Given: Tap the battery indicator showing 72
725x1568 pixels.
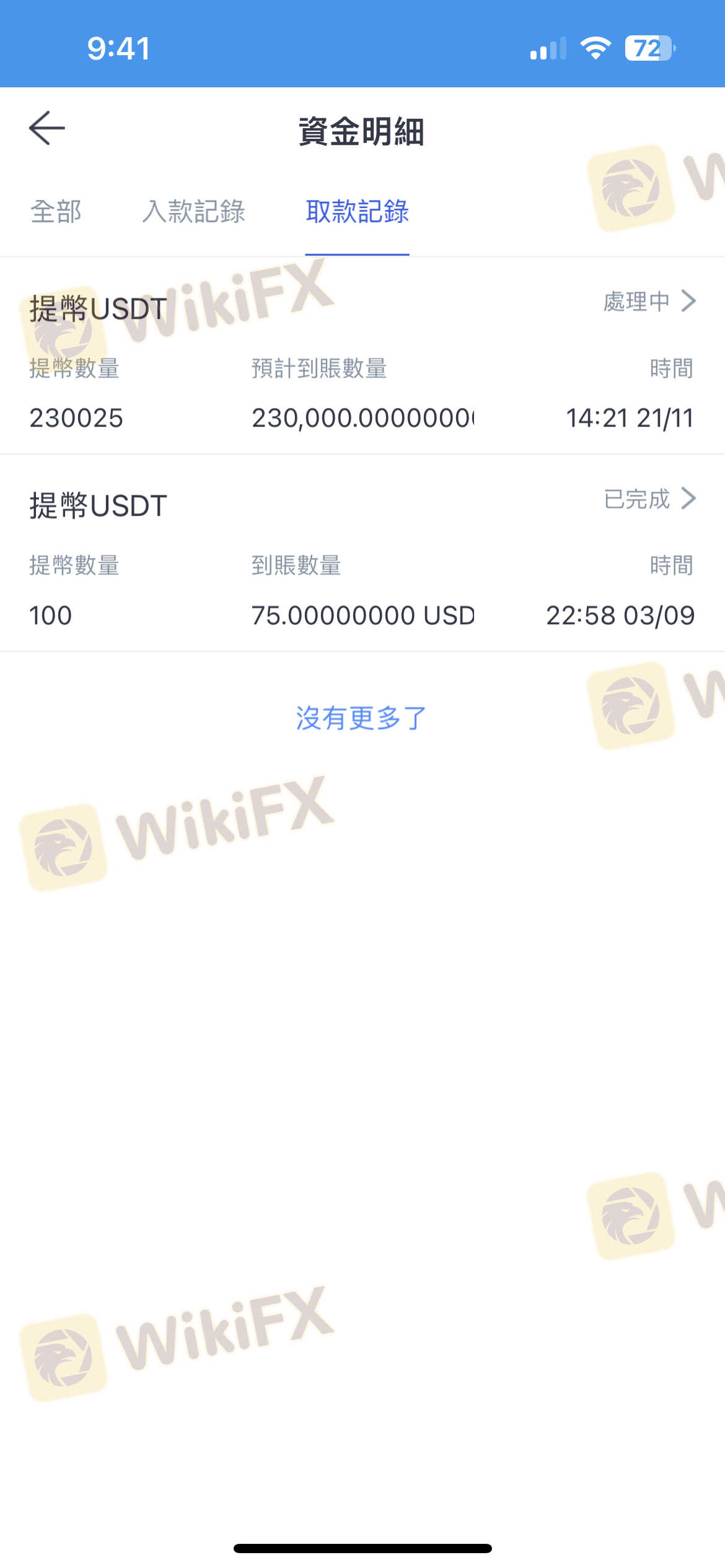Looking at the screenshot, I should pos(648,48).
